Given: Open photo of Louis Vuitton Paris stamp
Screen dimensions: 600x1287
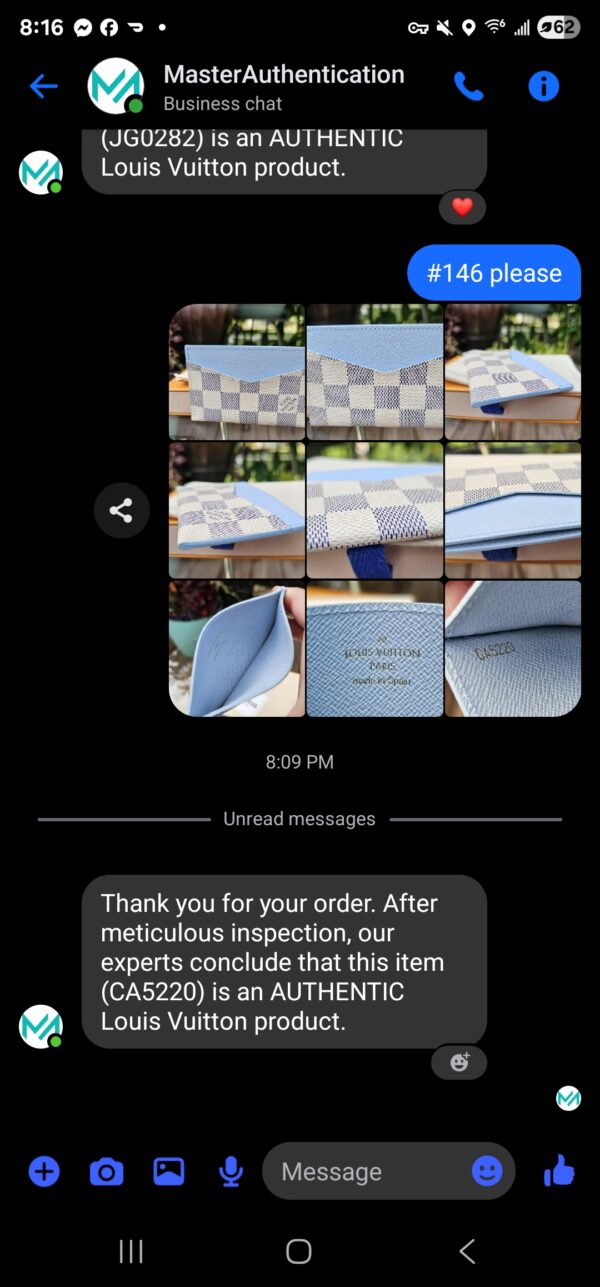Looking at the screenshot, I should coord(375,649).
